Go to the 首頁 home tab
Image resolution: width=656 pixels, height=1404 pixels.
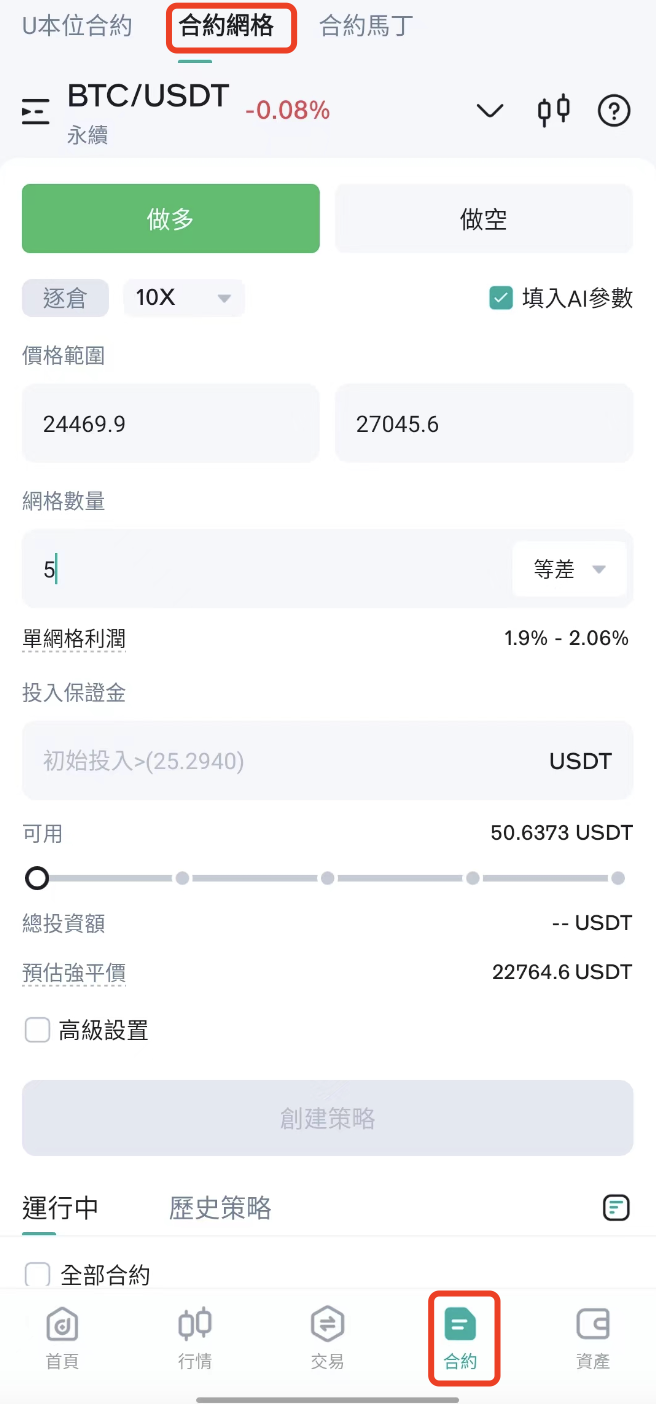pos(62,1338)
